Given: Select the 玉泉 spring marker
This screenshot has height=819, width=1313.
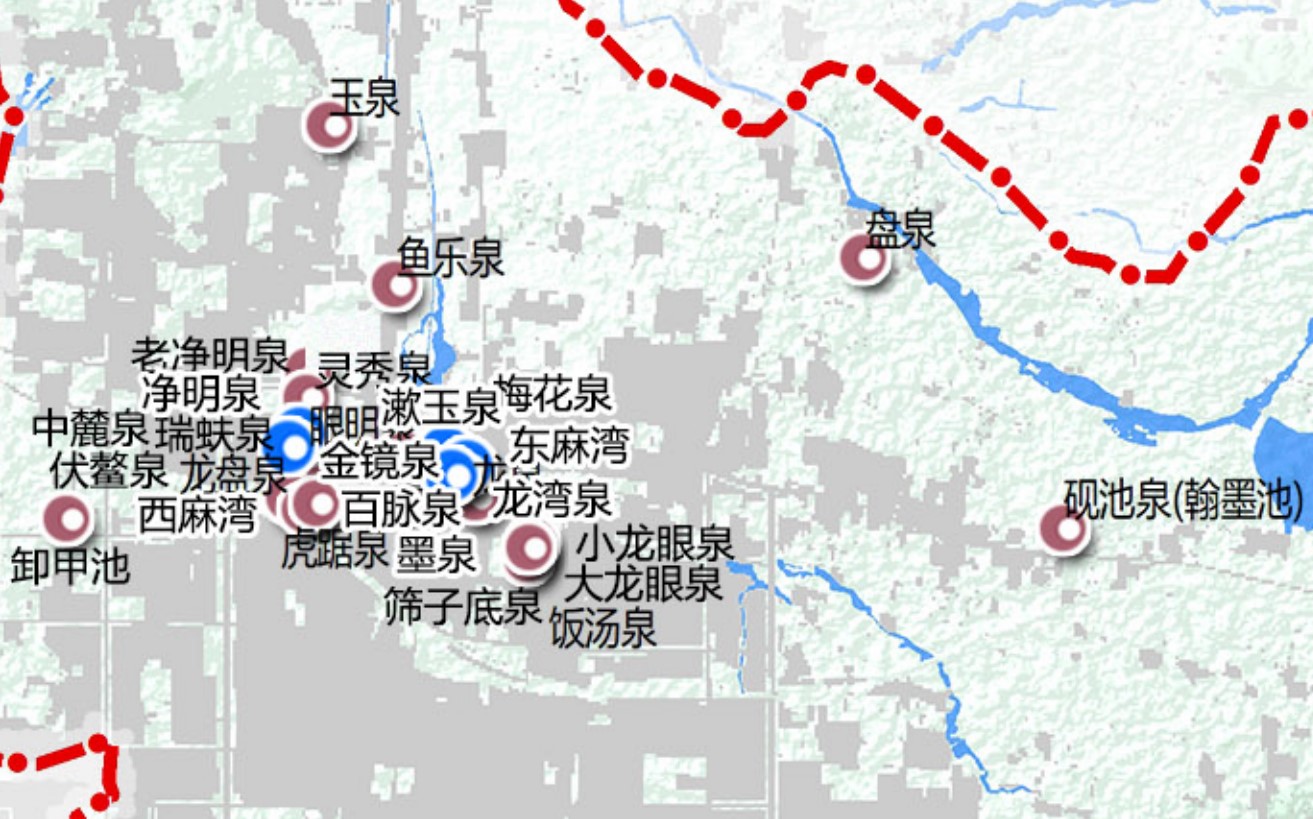Looking at the screenshot, I should coord(330,126).
